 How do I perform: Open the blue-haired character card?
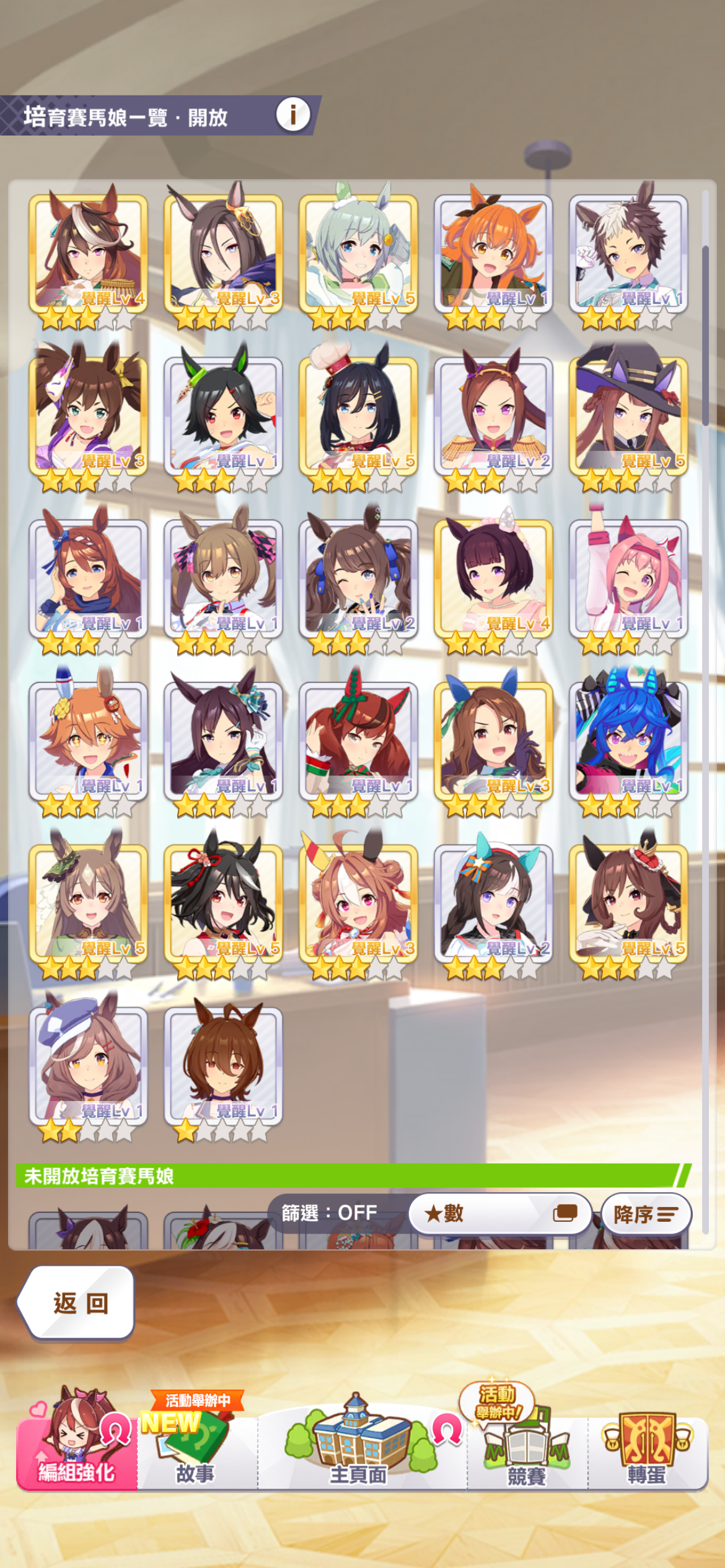click(628, 740)
